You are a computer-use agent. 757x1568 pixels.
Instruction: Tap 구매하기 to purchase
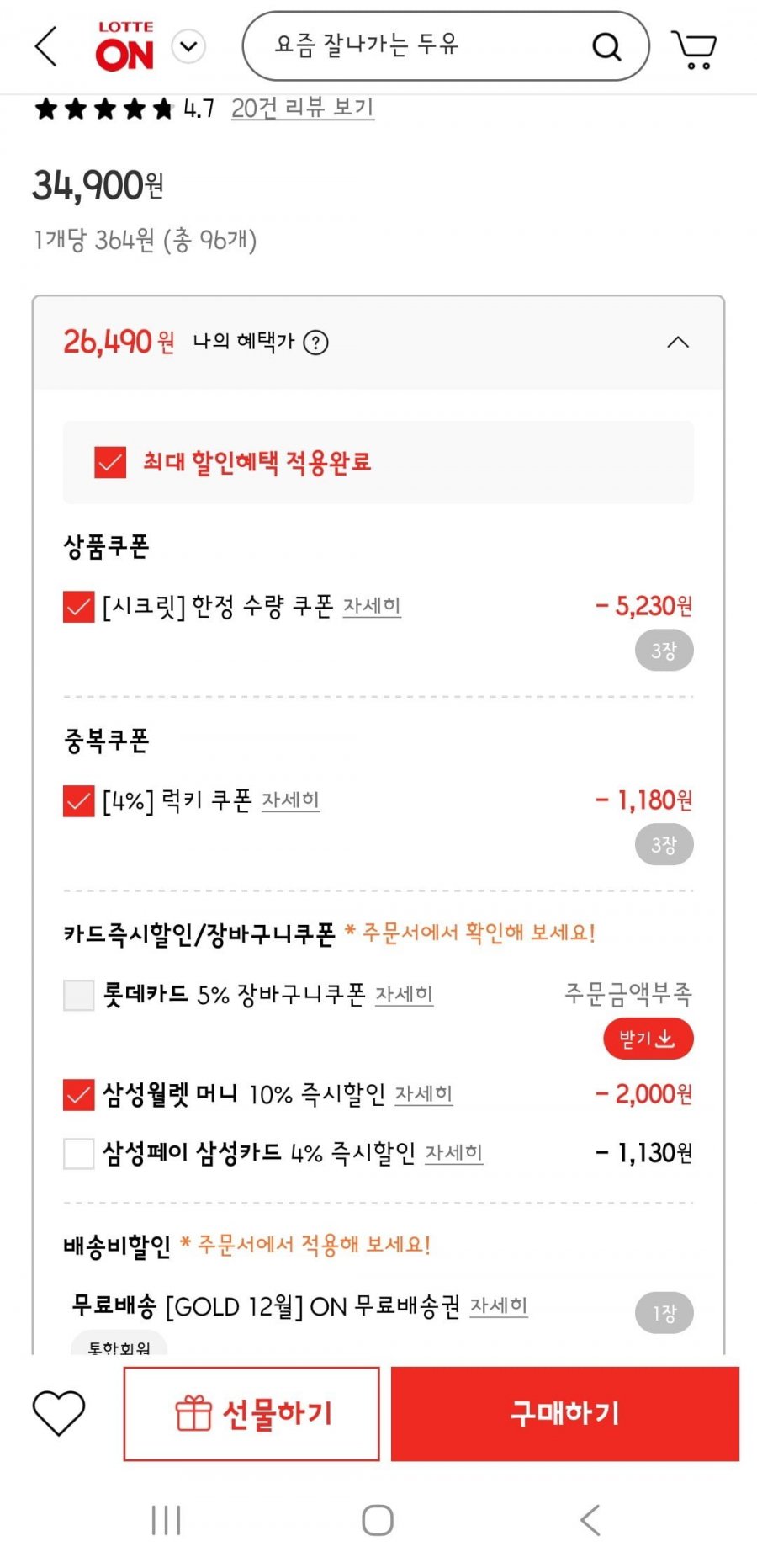click(564, 1413)
